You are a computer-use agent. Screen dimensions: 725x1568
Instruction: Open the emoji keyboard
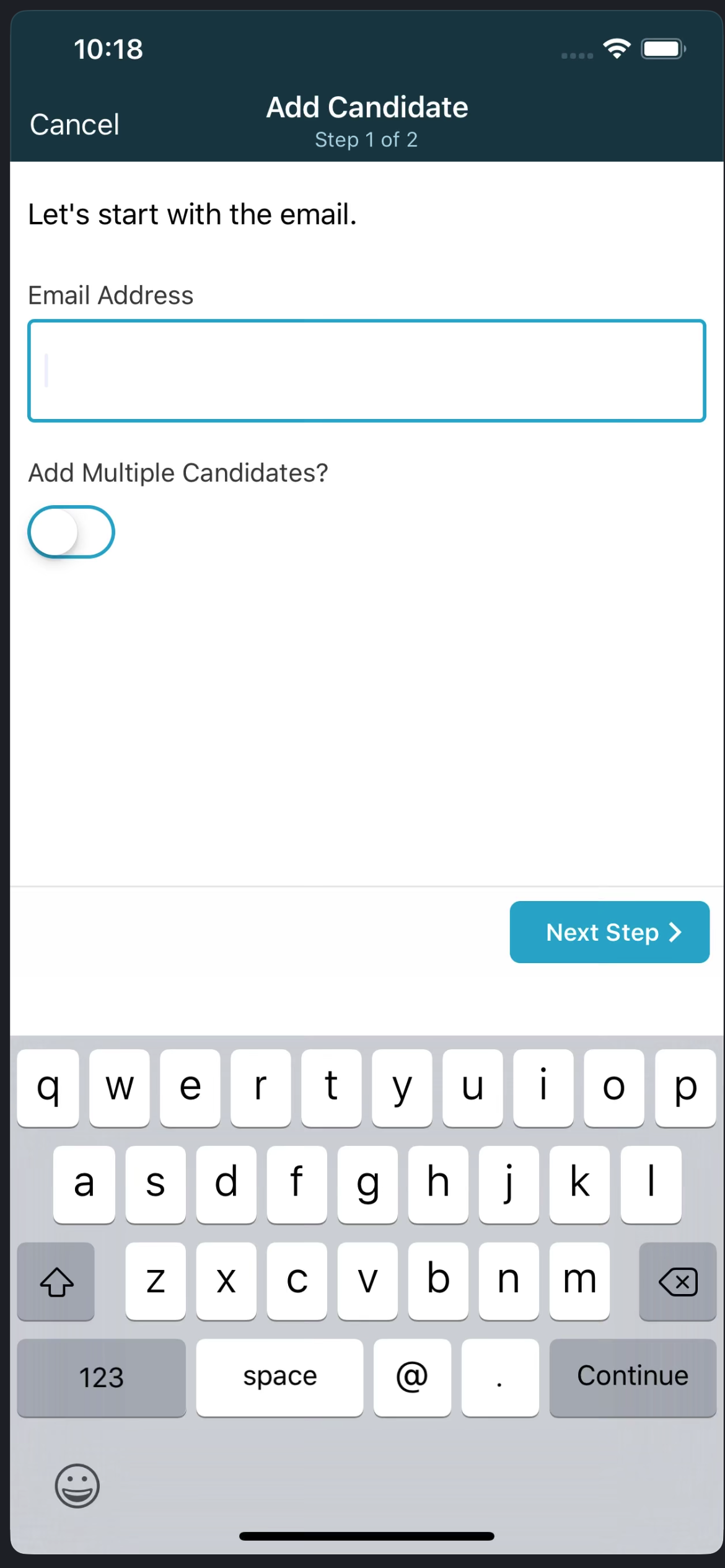coord(77,1486)
